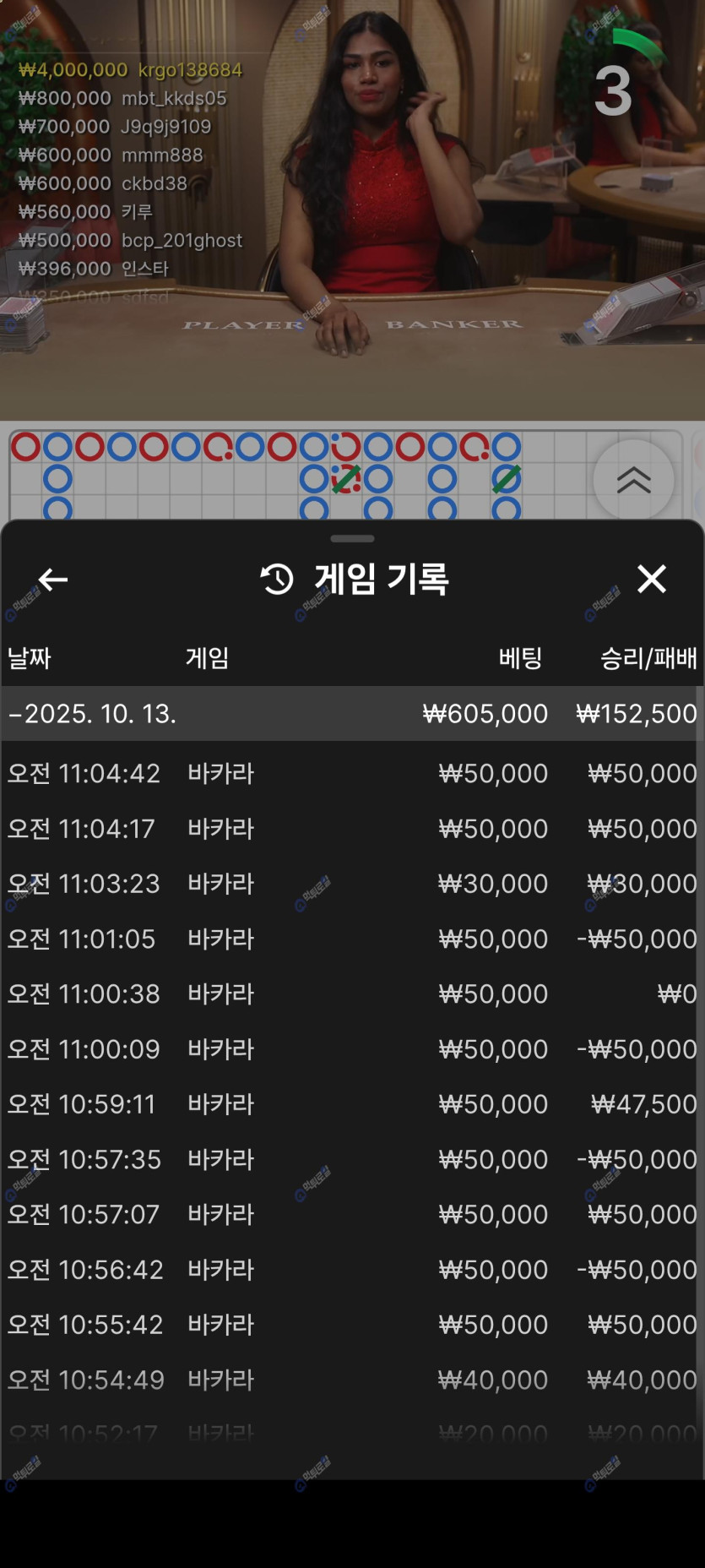View details of the 오전 11:04:17 round

point(351,828)
